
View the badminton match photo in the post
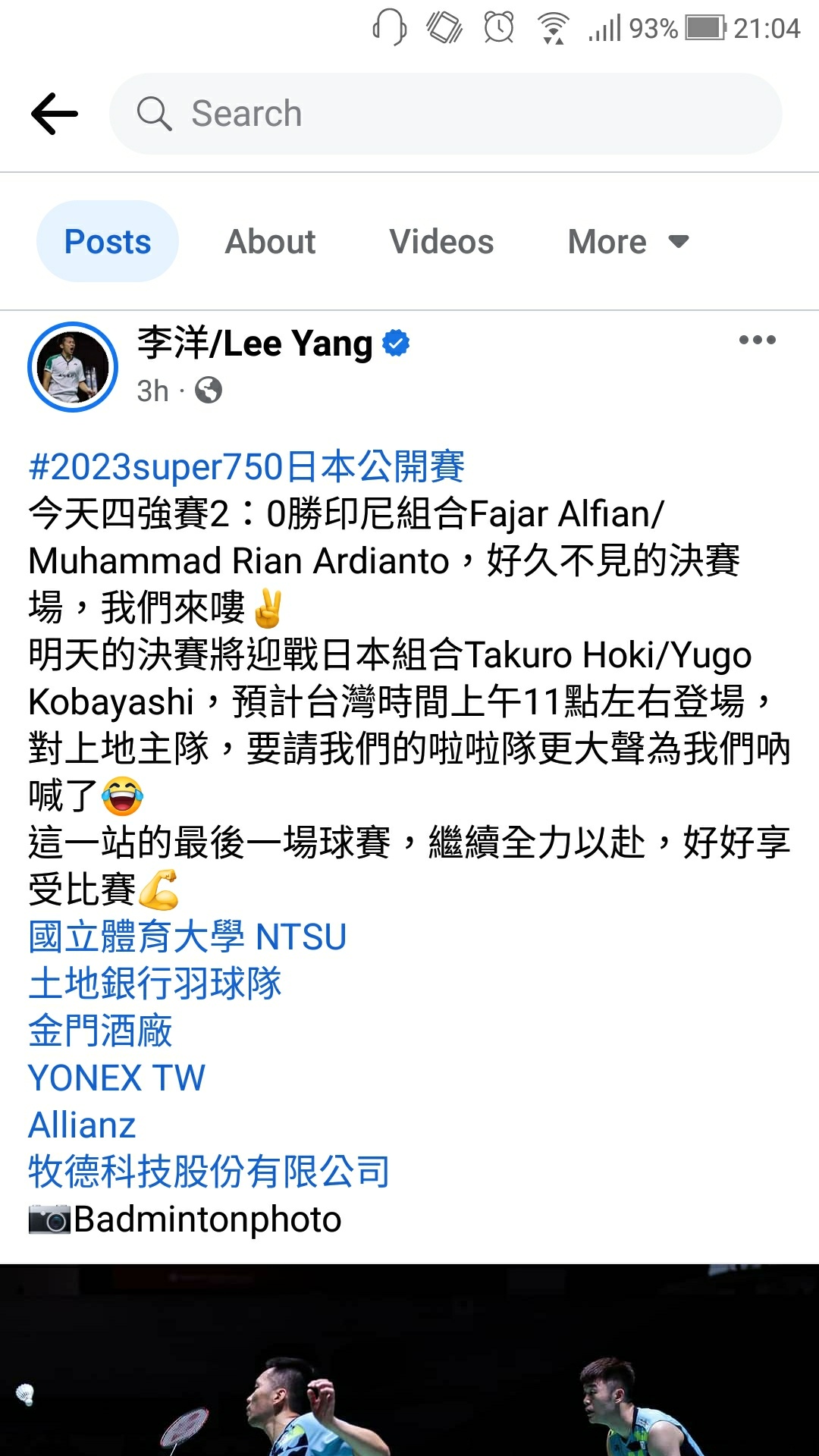pos(409,1361)
